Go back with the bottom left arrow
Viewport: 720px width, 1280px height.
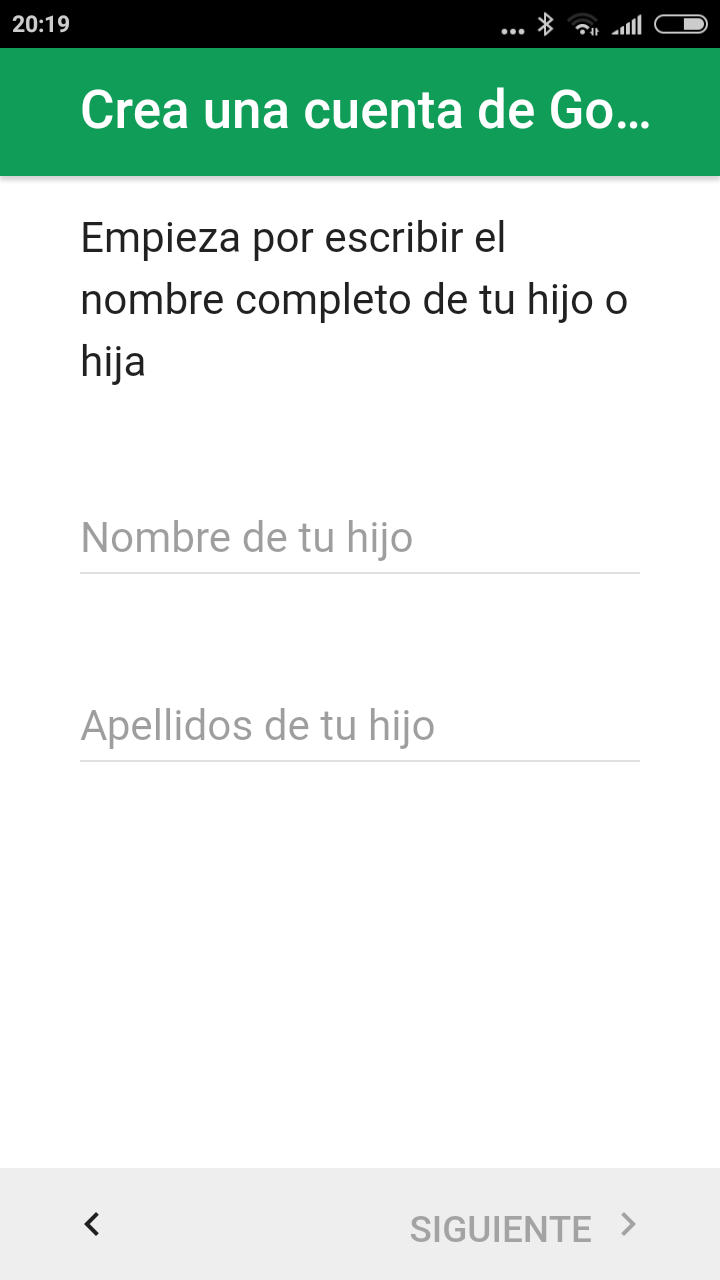pos(92,1224)
